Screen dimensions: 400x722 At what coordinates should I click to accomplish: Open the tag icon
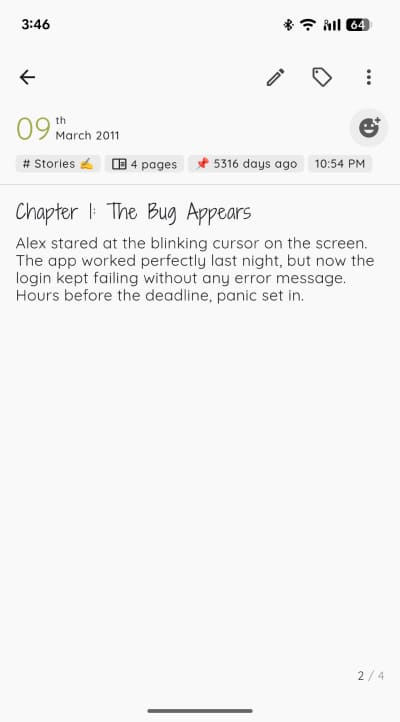tap(322, 77)
